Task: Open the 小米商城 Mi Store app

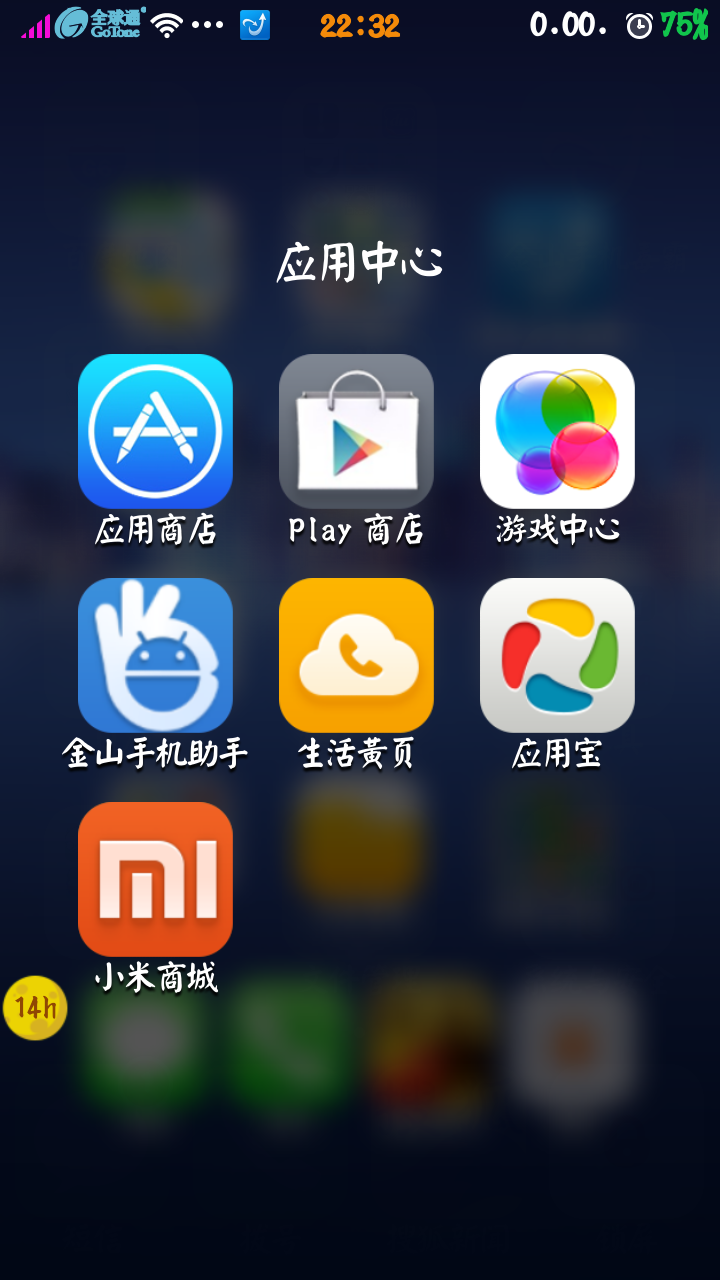Action: 155,878
